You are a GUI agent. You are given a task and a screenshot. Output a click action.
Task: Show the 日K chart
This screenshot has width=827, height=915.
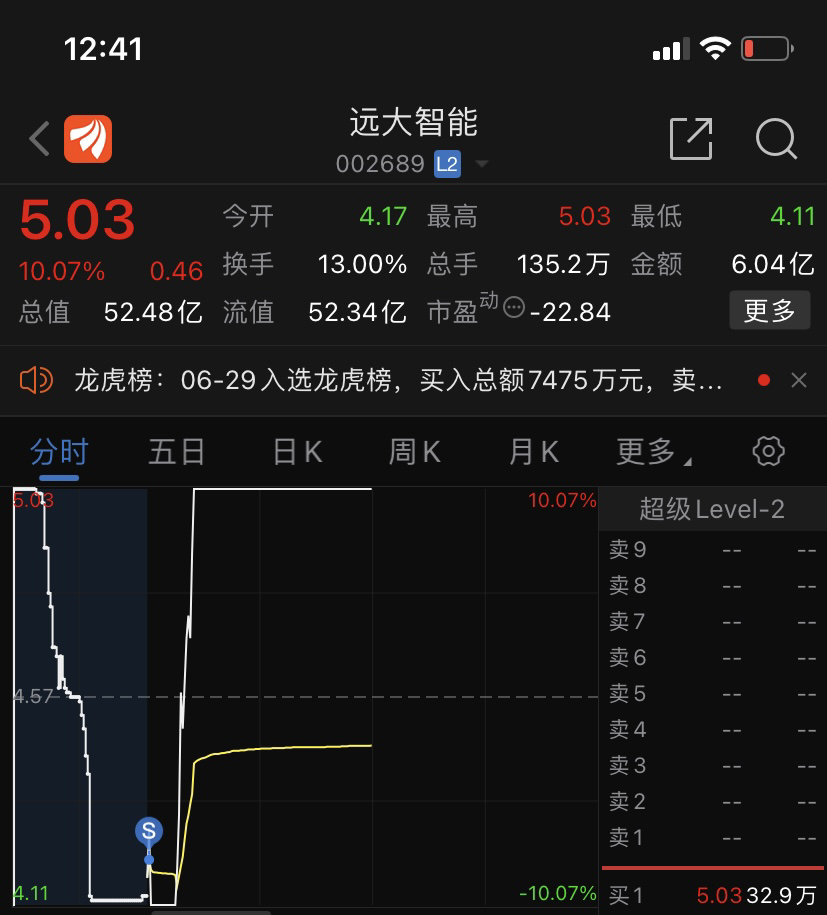tap(297, 452)
